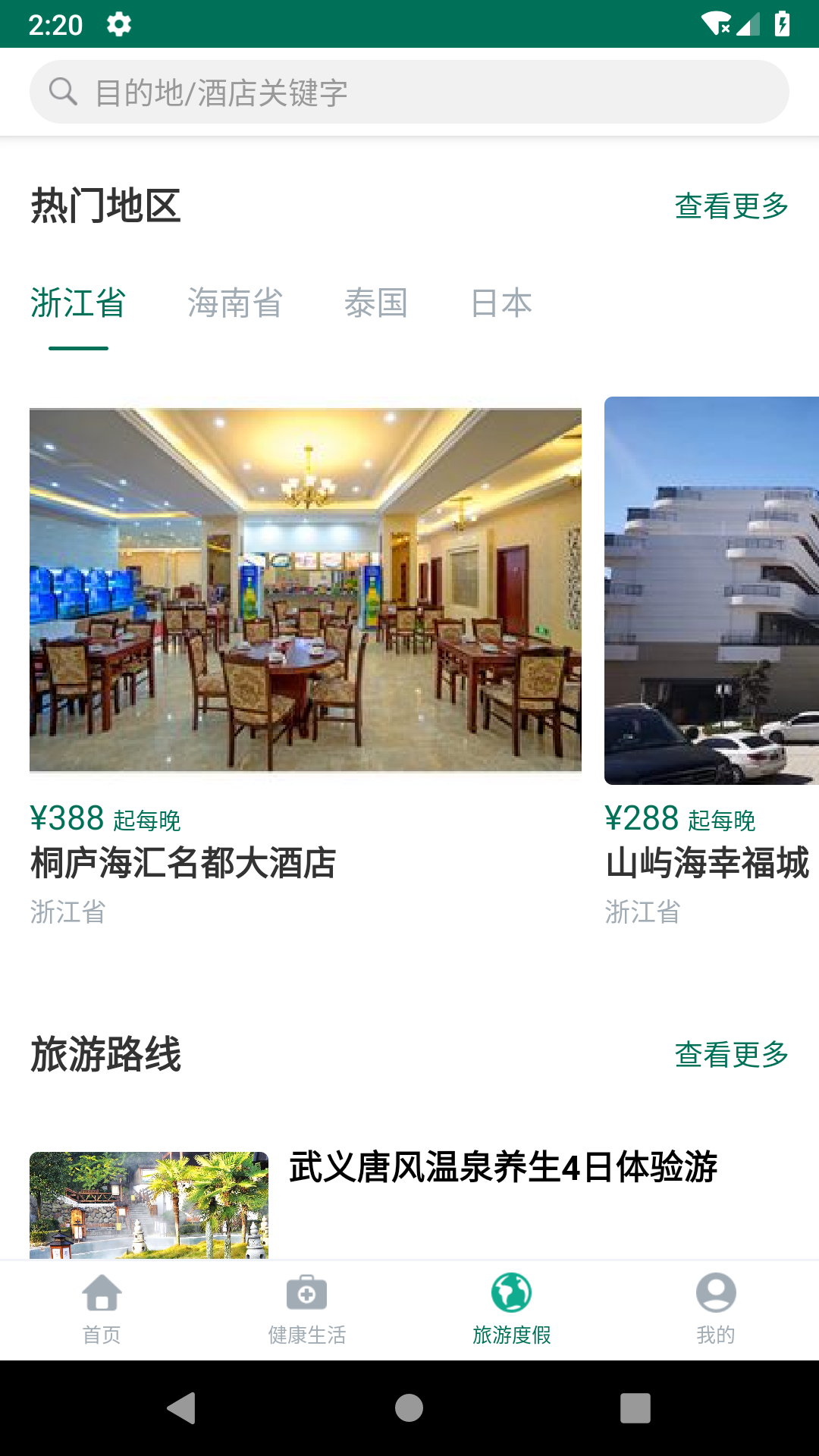Switch to the 海南省 region tab

235,303
